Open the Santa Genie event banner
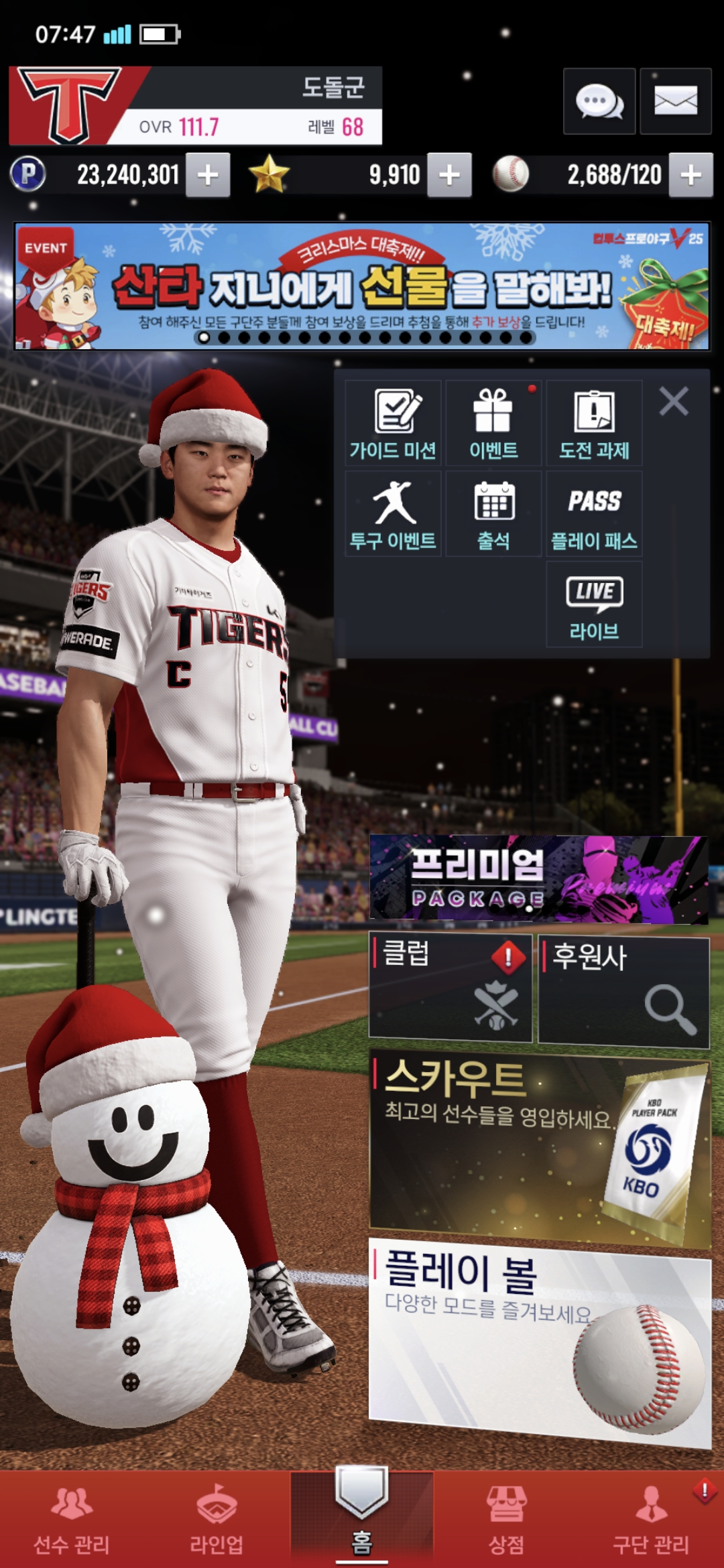This screenshot has height=1568, width=724. click(362, 286)
